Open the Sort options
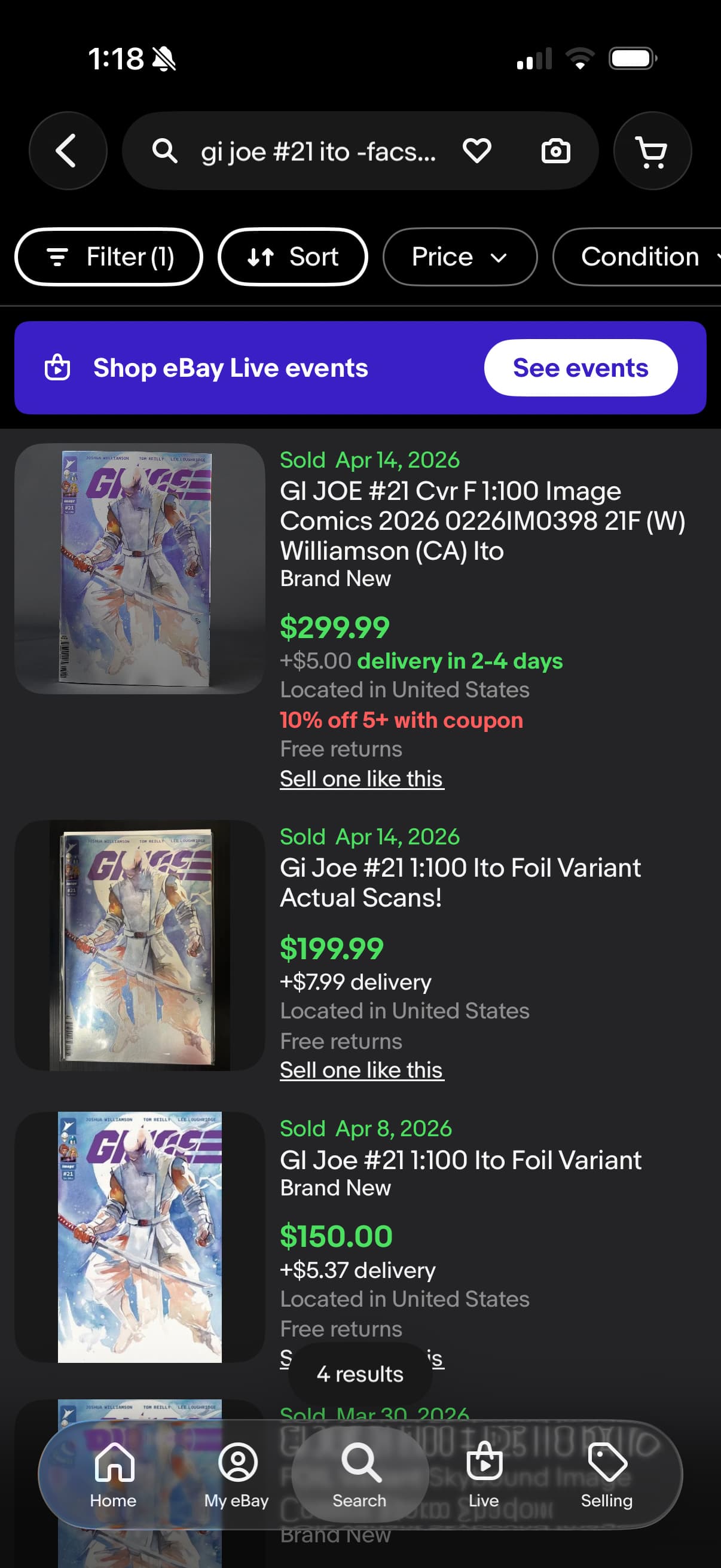 pyautogui.click(x=293, y=257)
